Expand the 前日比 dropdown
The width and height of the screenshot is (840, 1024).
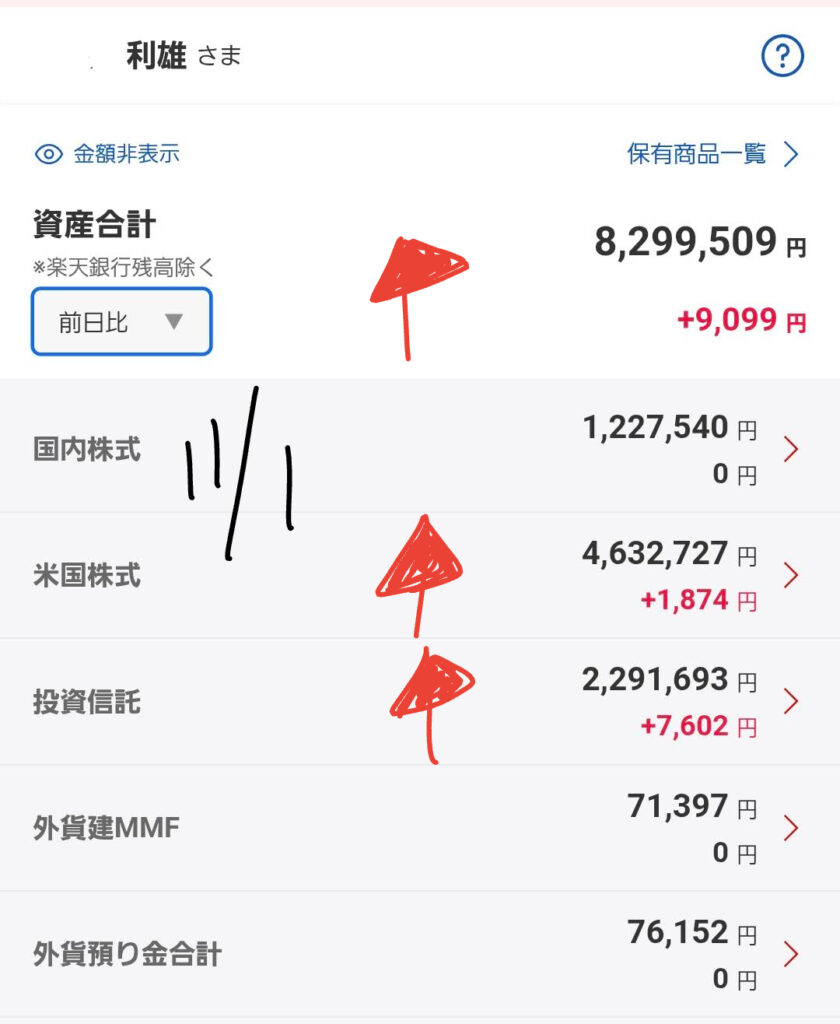122,322
